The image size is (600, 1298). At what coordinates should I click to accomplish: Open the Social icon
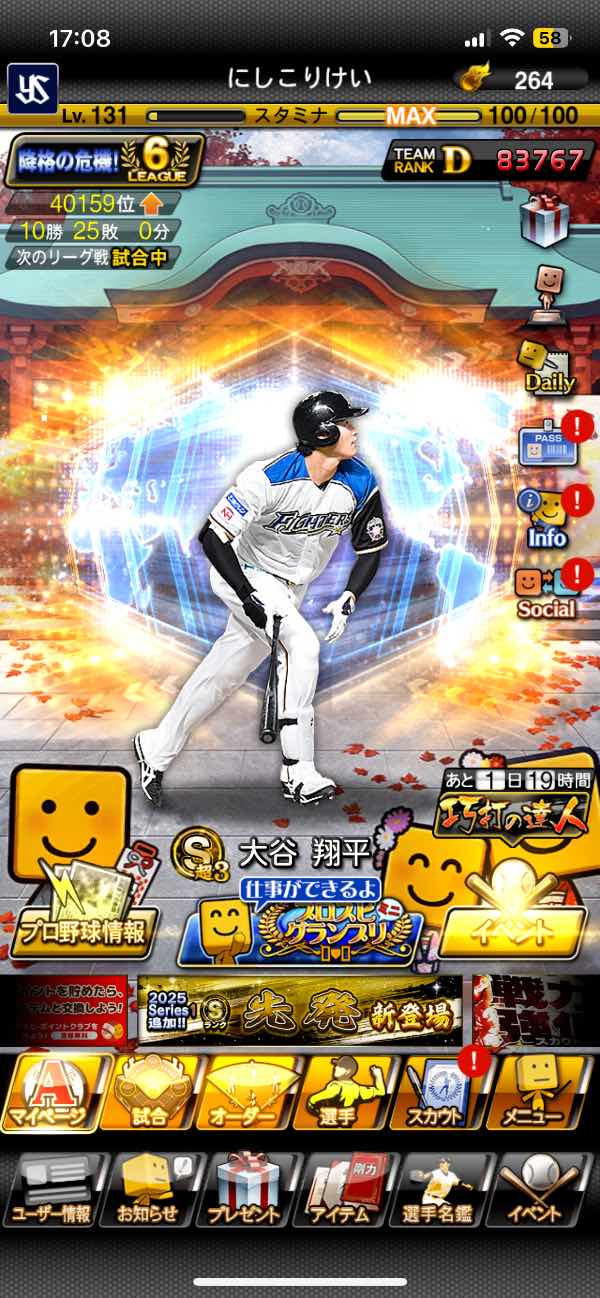[545, 592]
